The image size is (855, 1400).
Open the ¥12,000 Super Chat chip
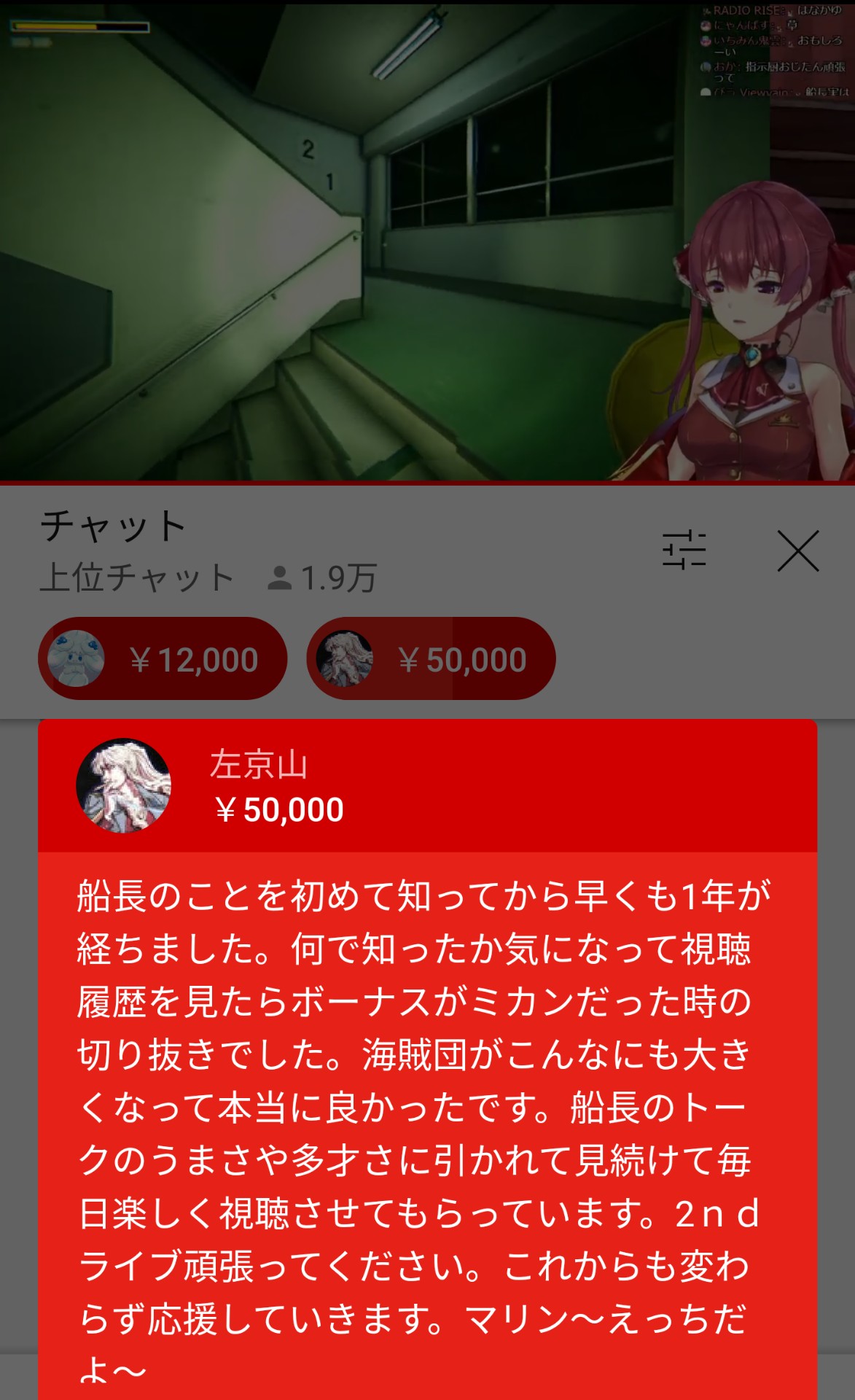coord(163,659)
